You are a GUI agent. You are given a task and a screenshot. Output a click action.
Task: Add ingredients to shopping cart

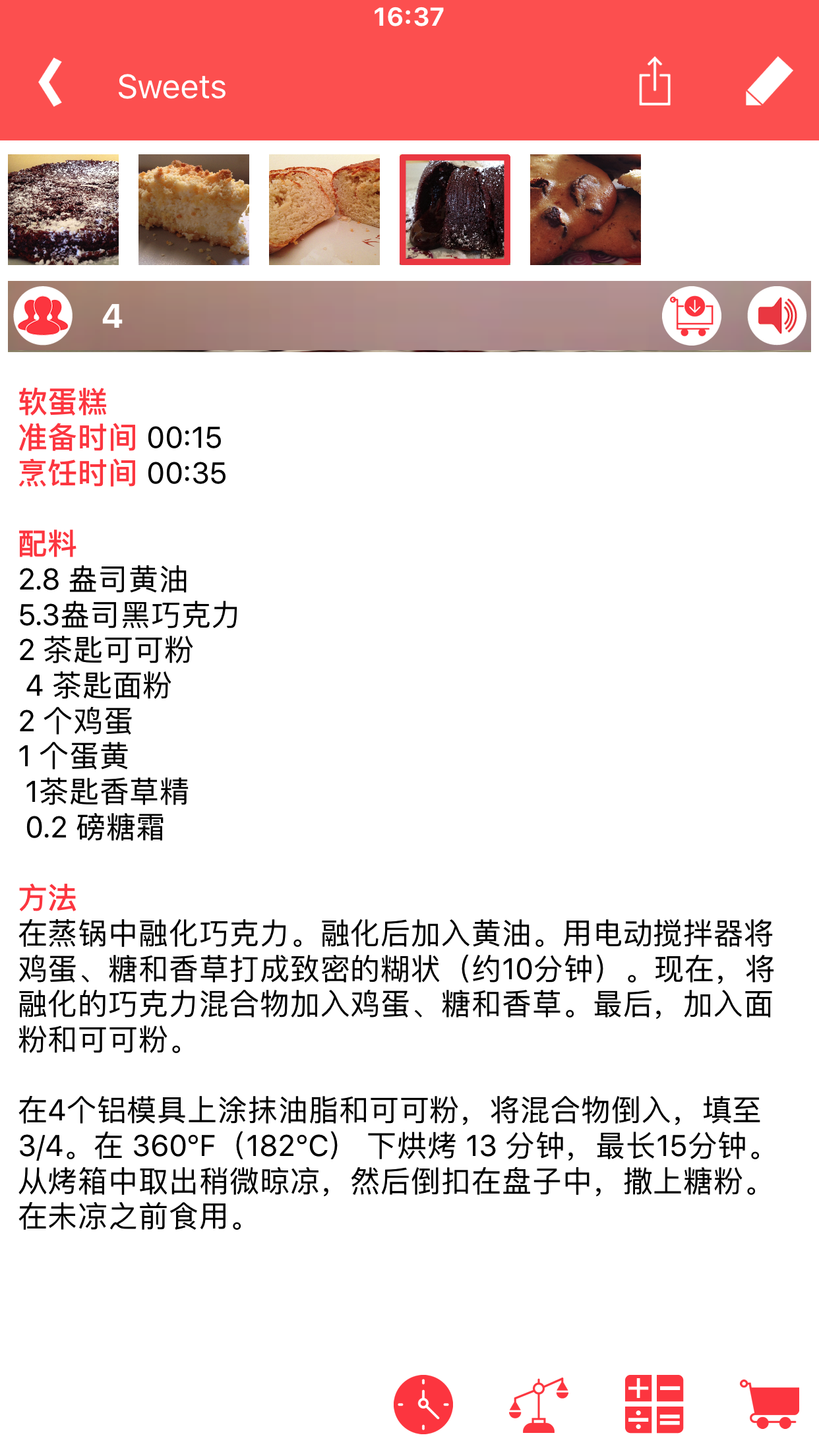click(691, 316)
